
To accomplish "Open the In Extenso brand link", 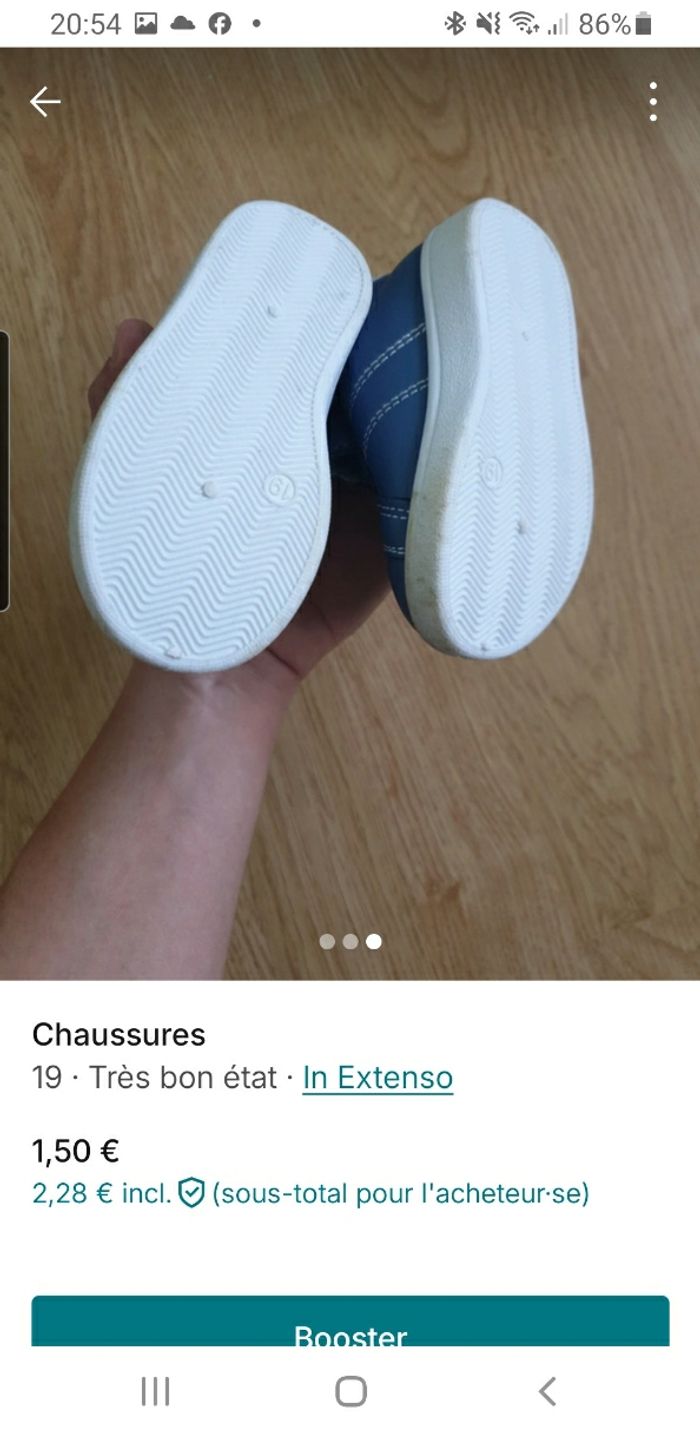I will (377, 1077).
